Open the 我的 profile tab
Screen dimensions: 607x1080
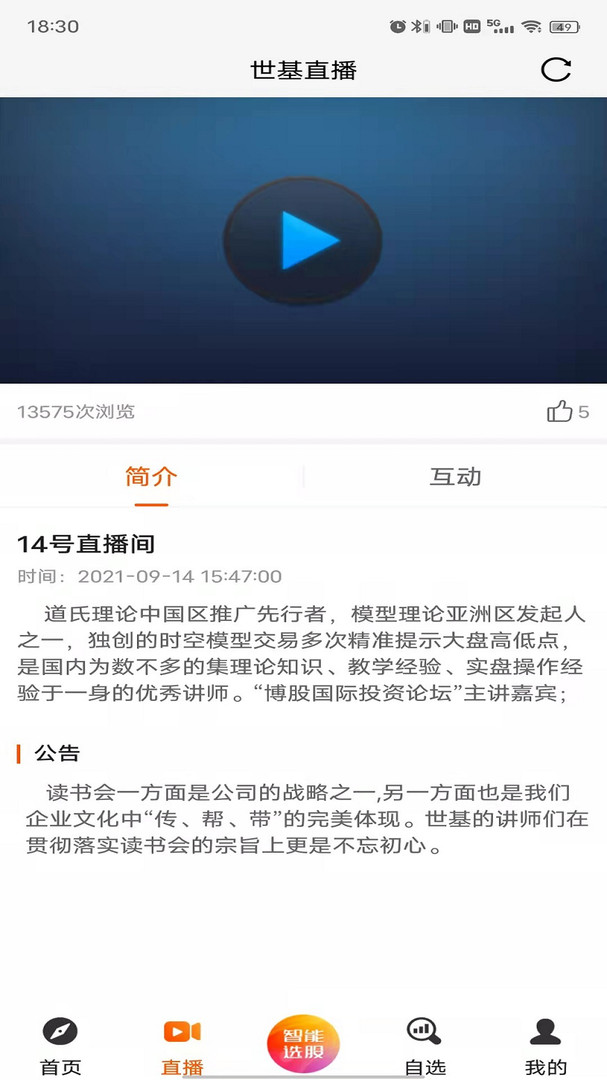point(545,1045)
